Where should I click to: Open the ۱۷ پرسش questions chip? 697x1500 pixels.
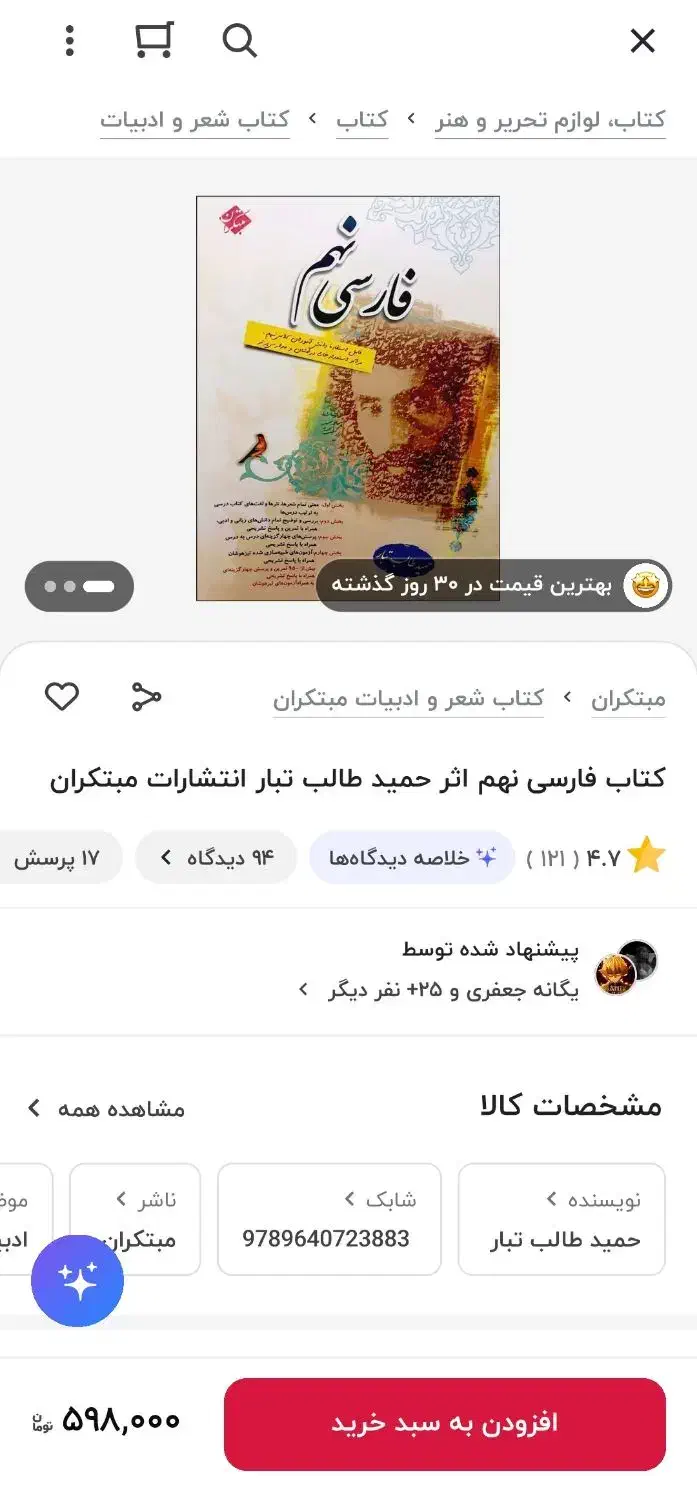61,858
